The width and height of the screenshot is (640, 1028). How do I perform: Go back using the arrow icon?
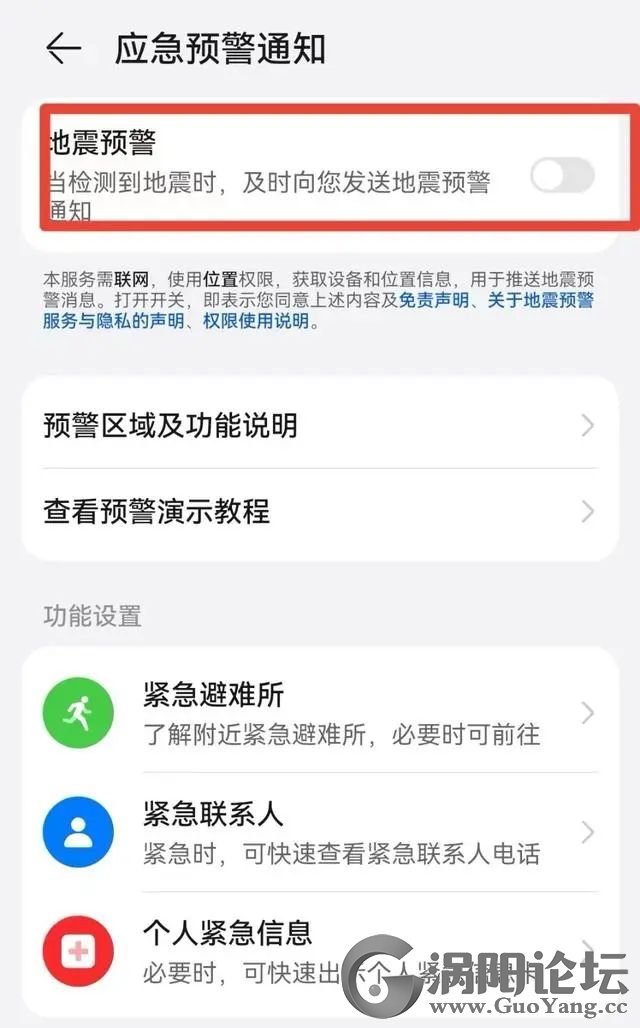63,49
